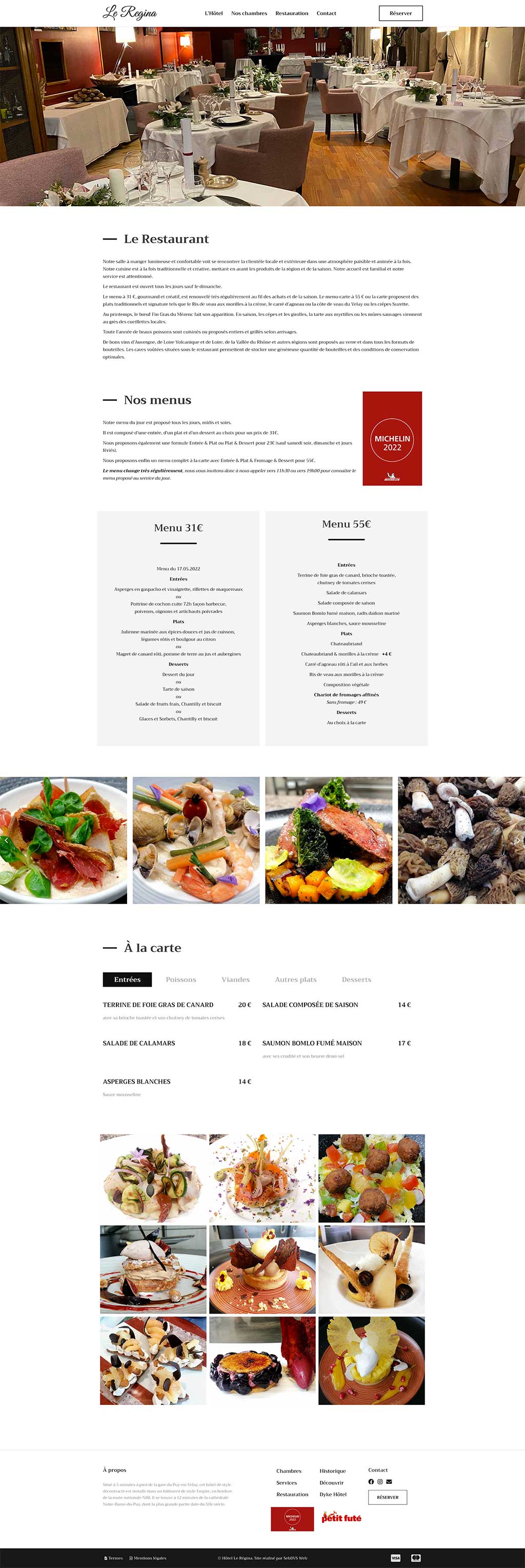
Task: Open the Historique footer link
Action: coord(332,1471)
